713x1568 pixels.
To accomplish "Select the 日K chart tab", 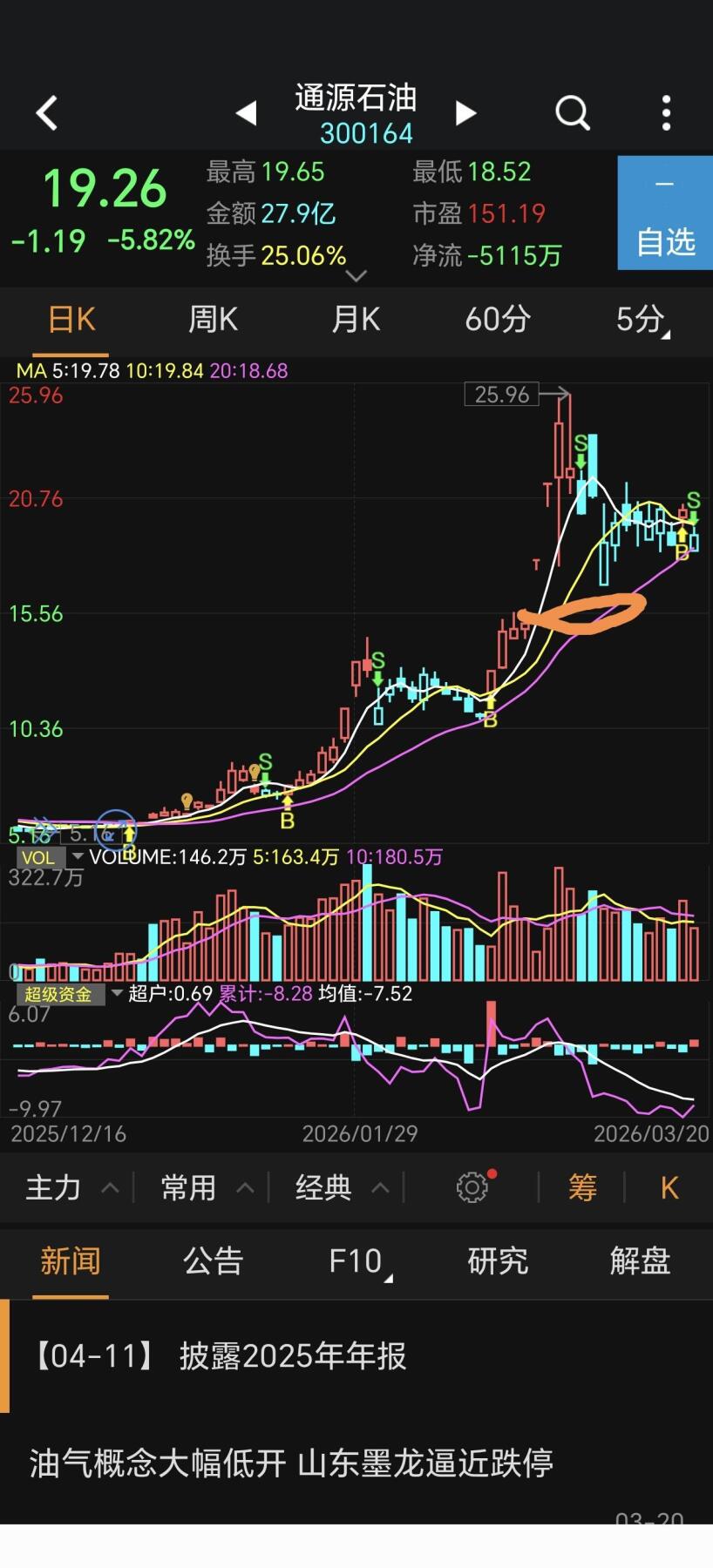I will tap(71, 320).
